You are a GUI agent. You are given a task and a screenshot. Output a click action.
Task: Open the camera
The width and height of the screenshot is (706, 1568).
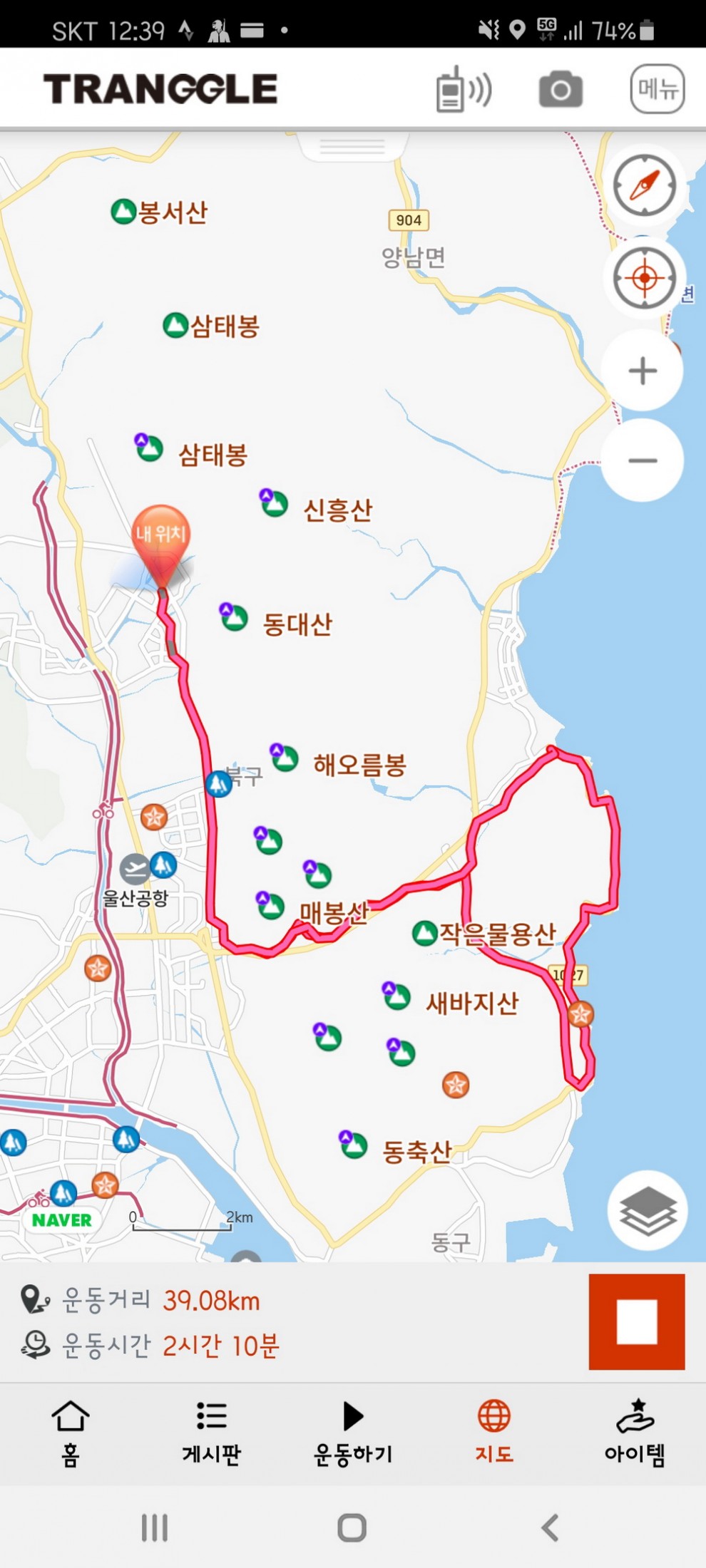[x=561, y=91]
